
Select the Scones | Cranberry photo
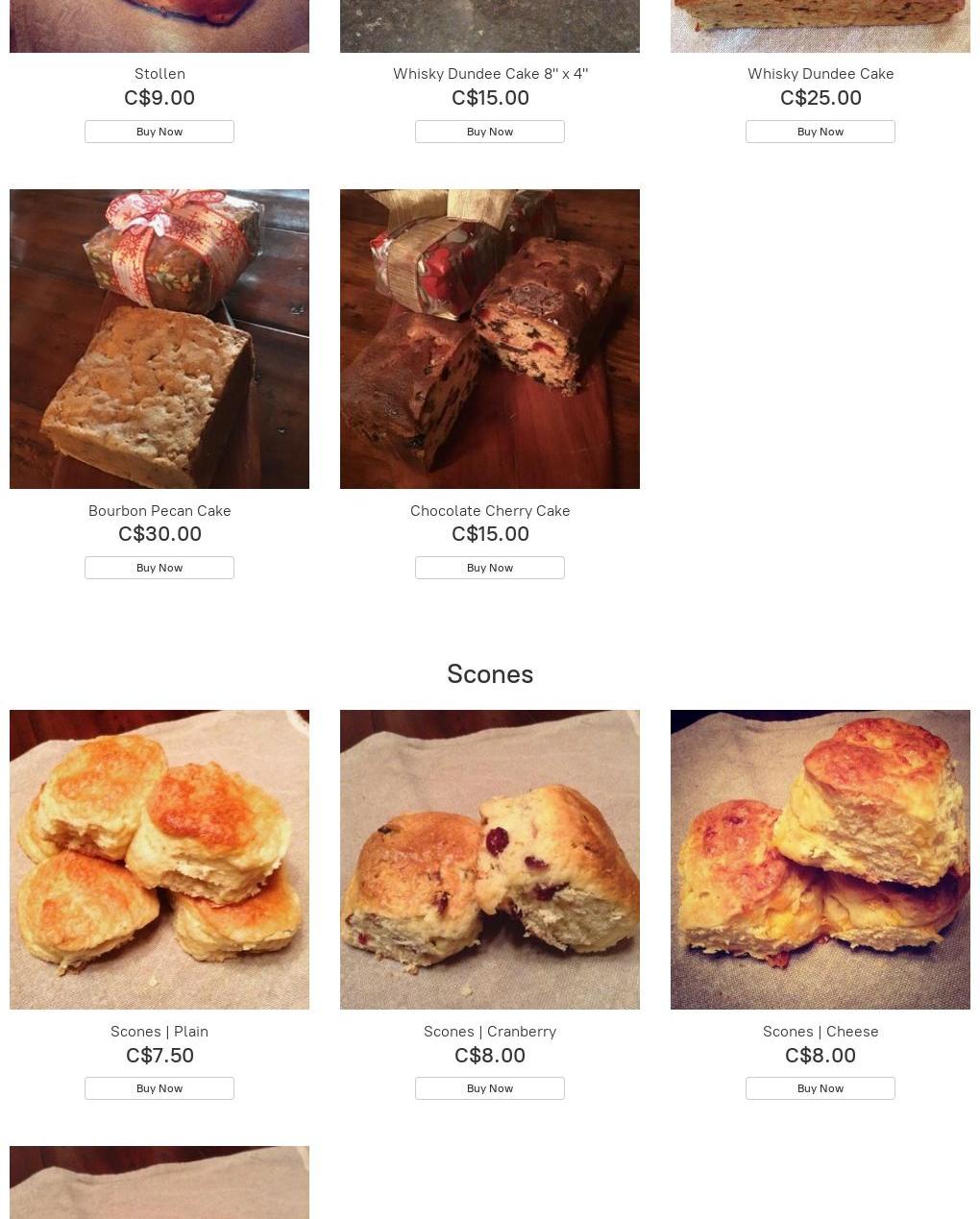(x=490, y=860)
